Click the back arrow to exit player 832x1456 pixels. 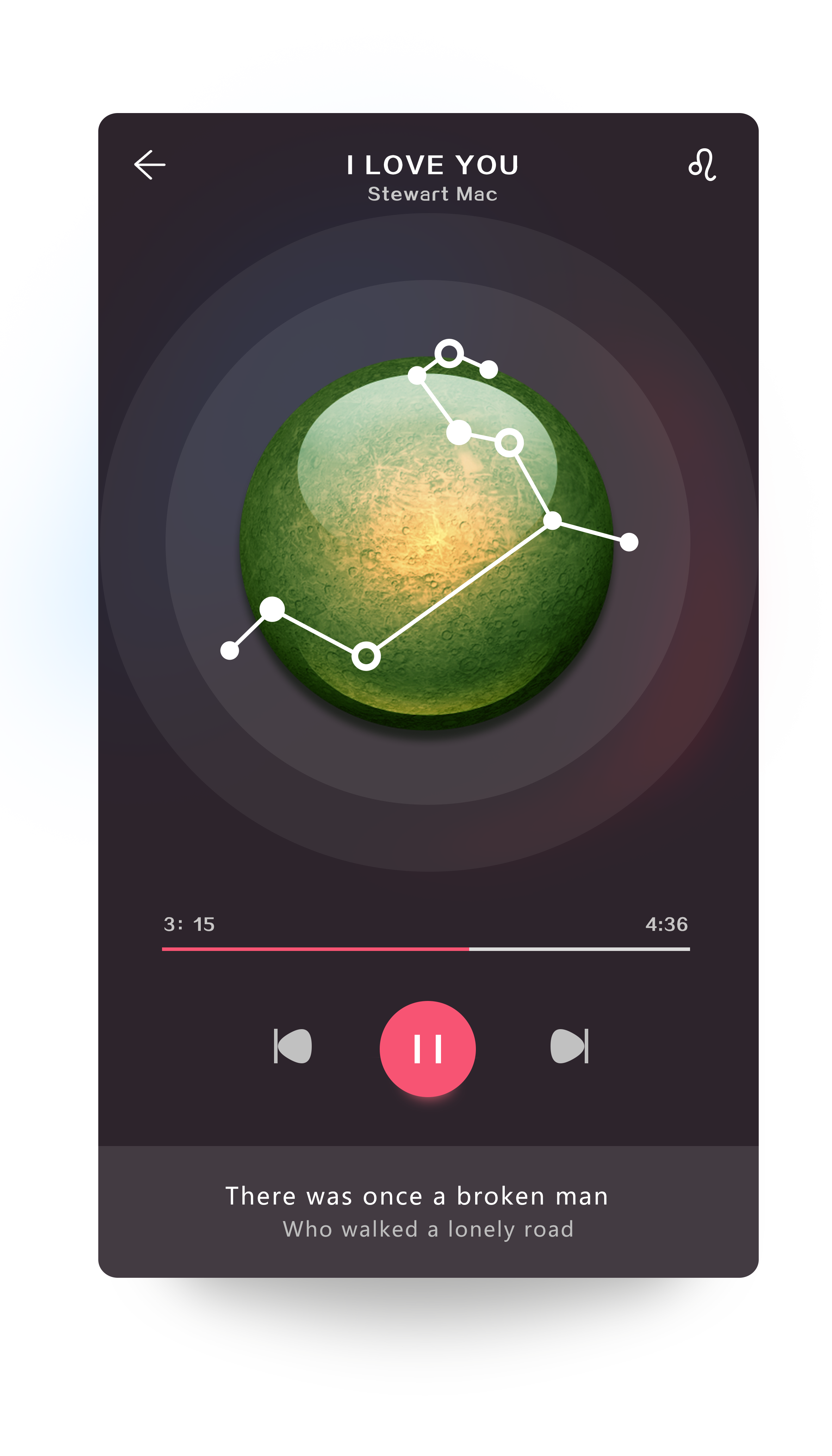[x=150, y=164]
